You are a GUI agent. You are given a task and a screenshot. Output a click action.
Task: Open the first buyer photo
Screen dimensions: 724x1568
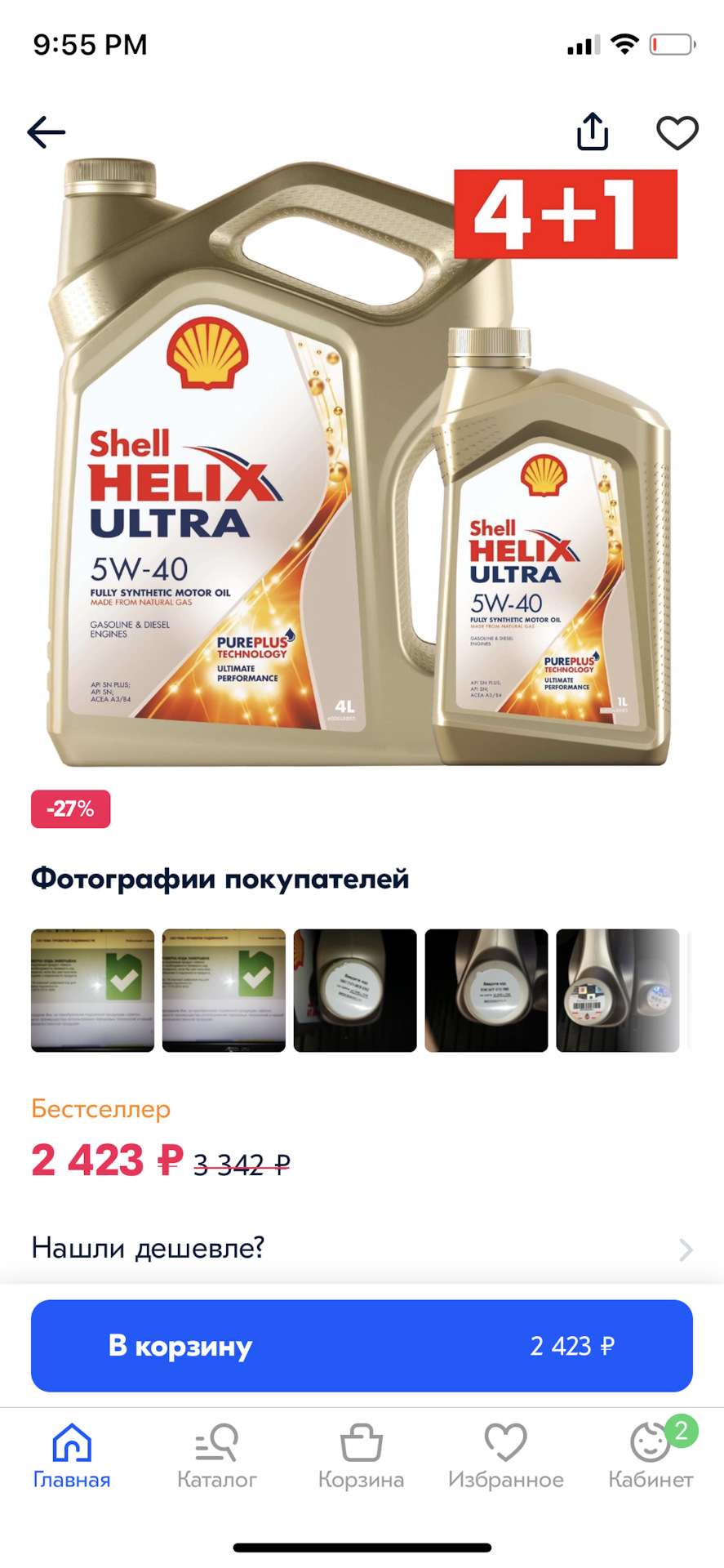[92, 990]
